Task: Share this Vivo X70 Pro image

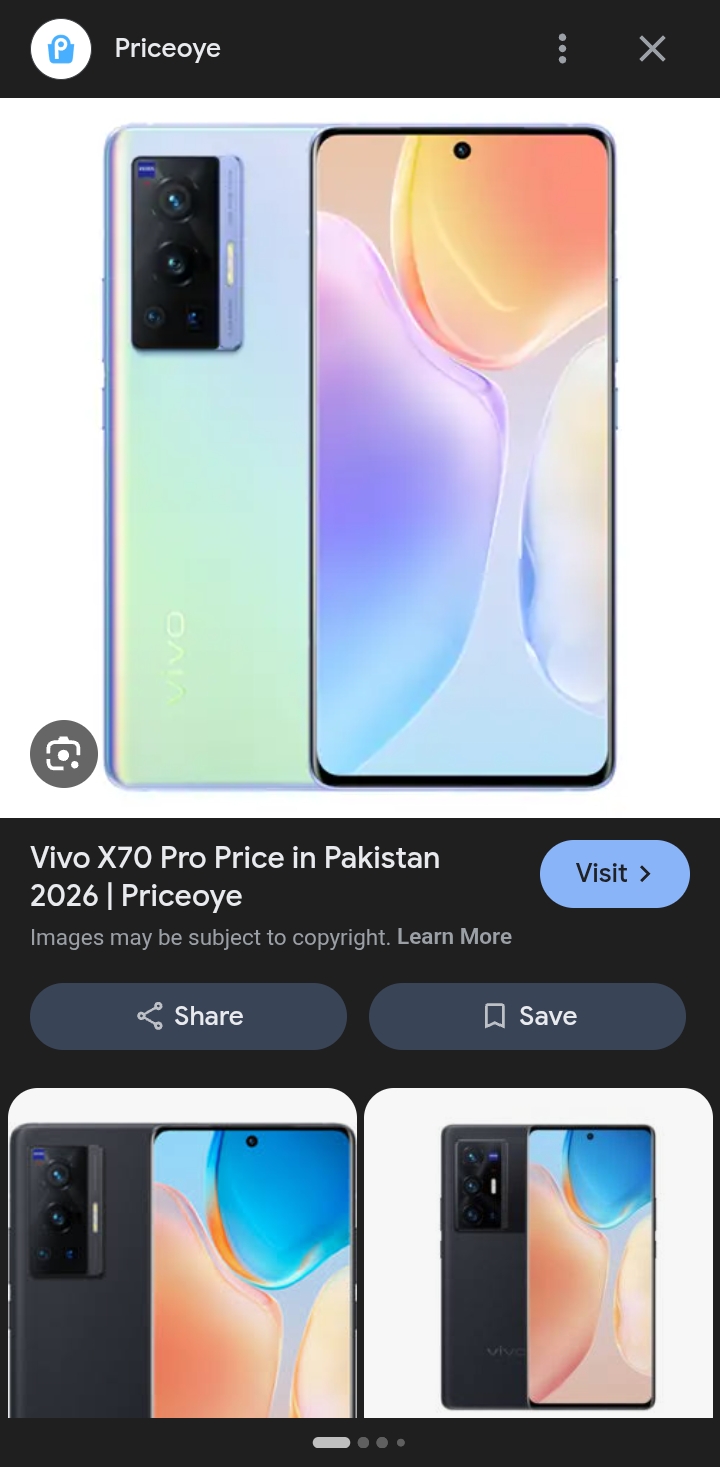Action: (188, 1016)
